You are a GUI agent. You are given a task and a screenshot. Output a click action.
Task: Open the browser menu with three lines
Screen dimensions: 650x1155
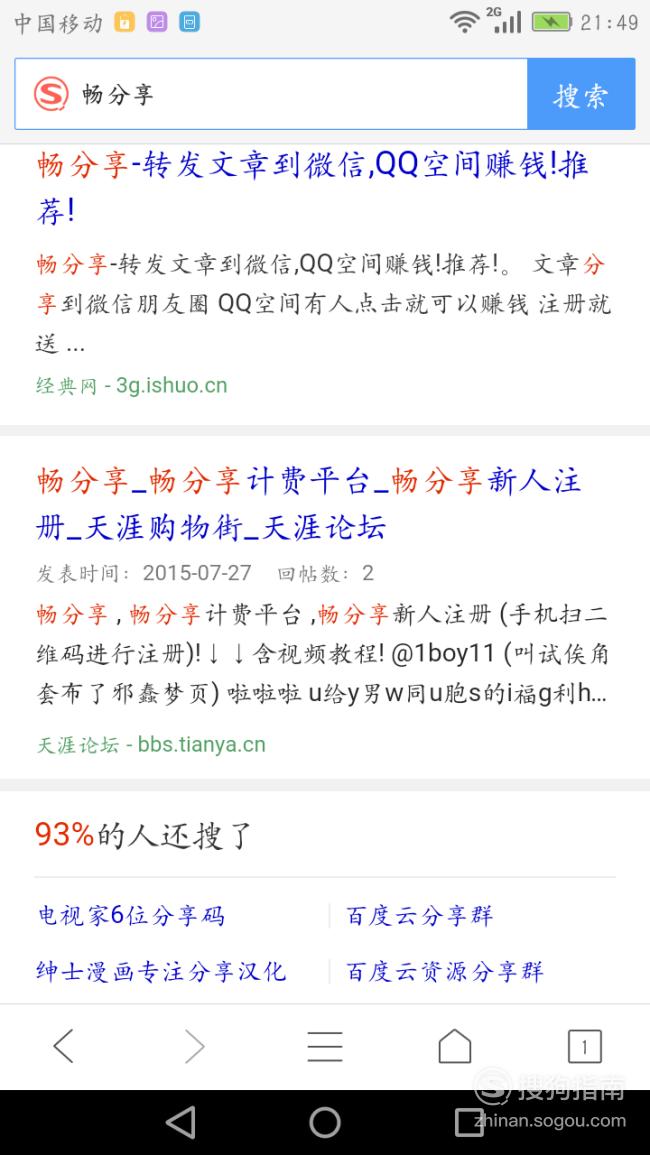point(325,1046)
